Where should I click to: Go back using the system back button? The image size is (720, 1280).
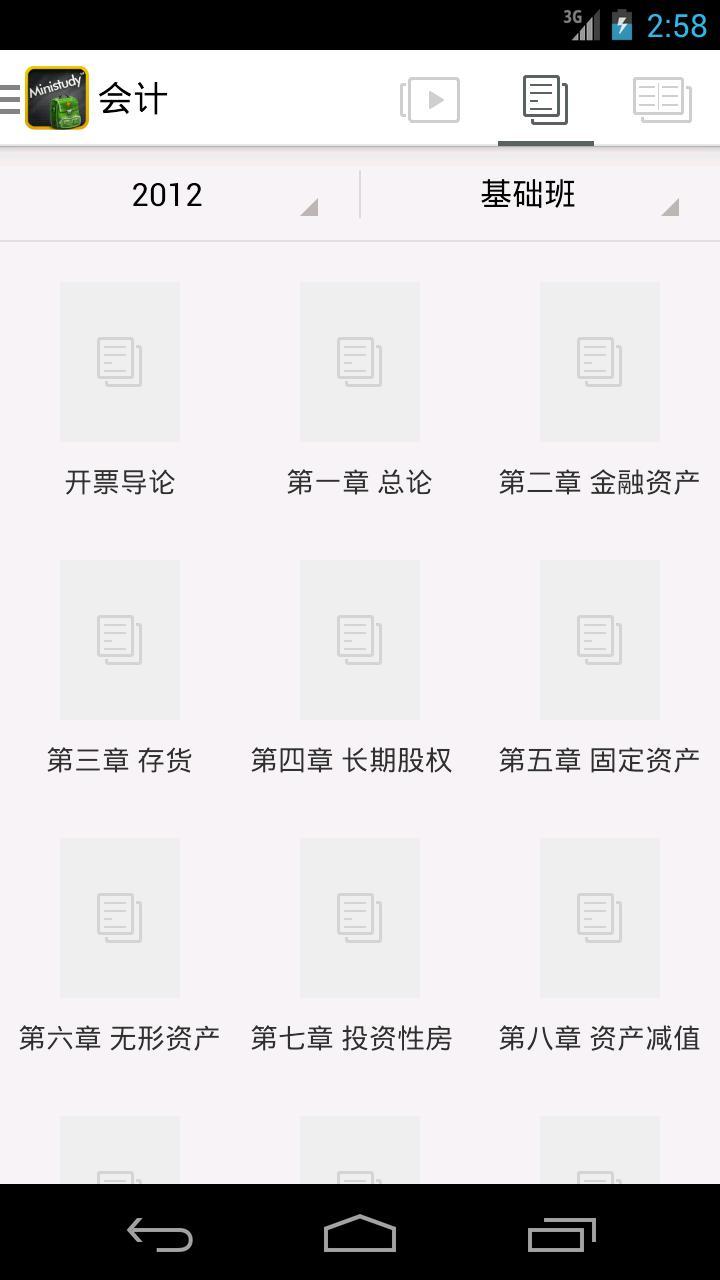pos(160,1235)
